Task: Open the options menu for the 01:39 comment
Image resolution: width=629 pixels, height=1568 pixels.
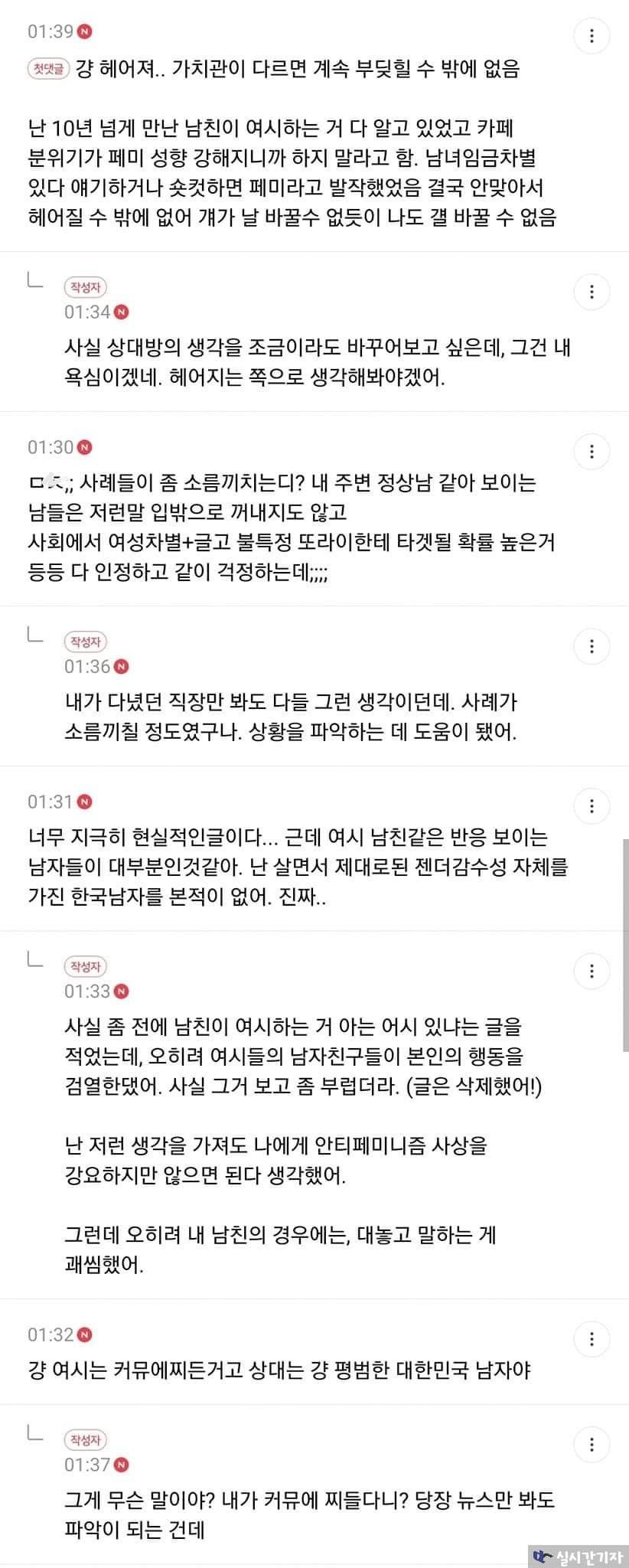Action: (592, 35)
